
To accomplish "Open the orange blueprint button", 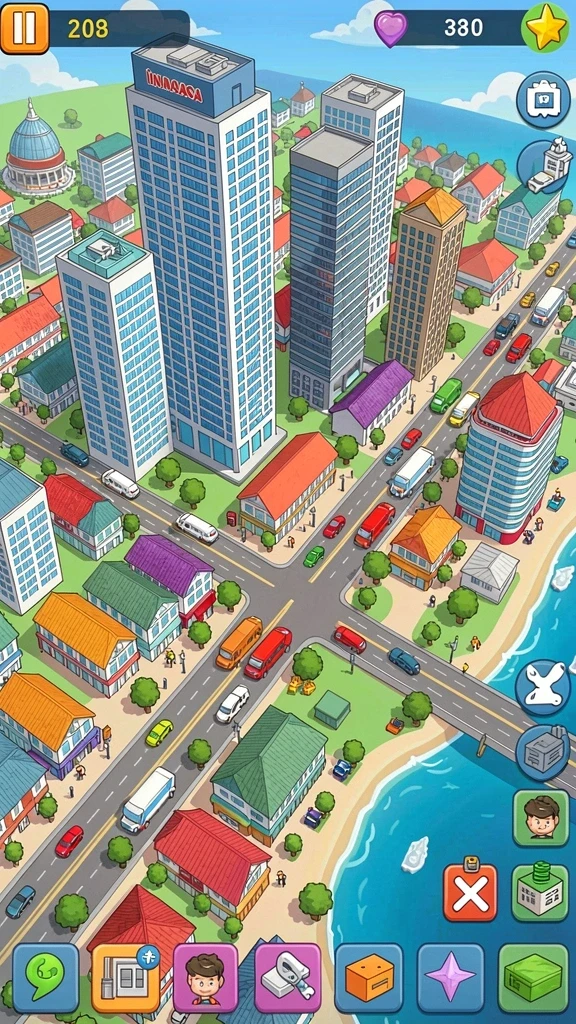I will [x=125, y=978].
